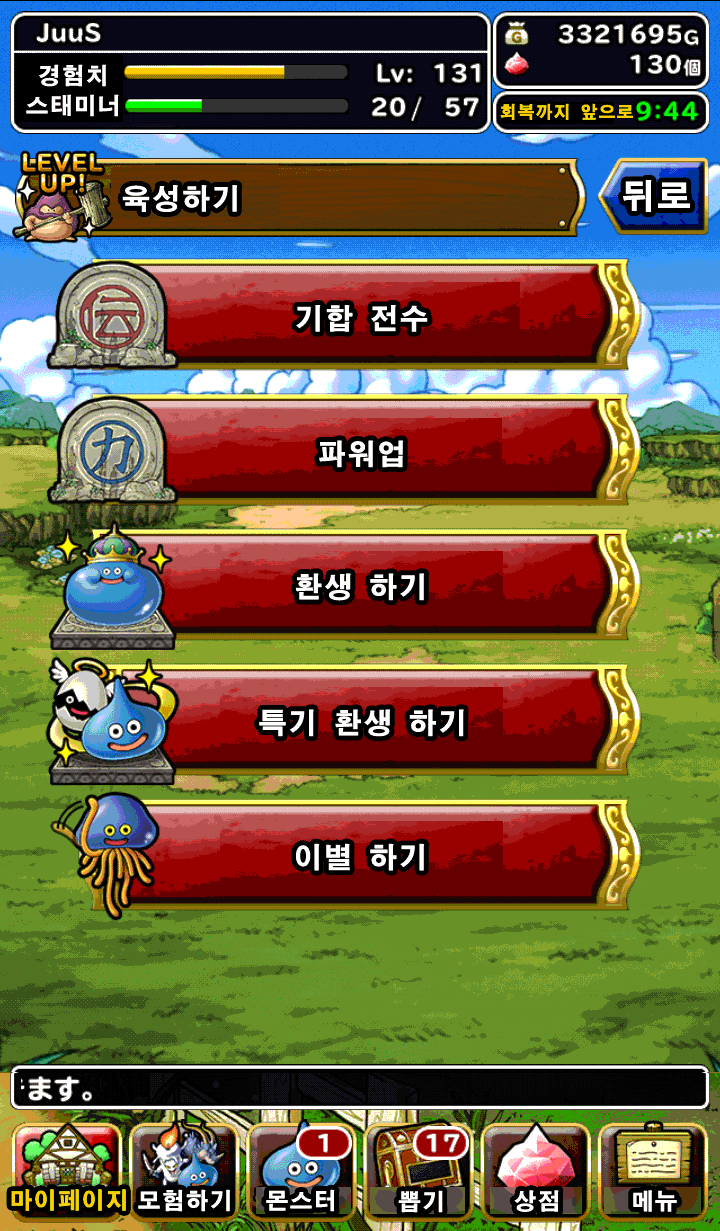Open the 메뉴 tab
Viewport: 720px width, 1231px height.
(653, 1168)
